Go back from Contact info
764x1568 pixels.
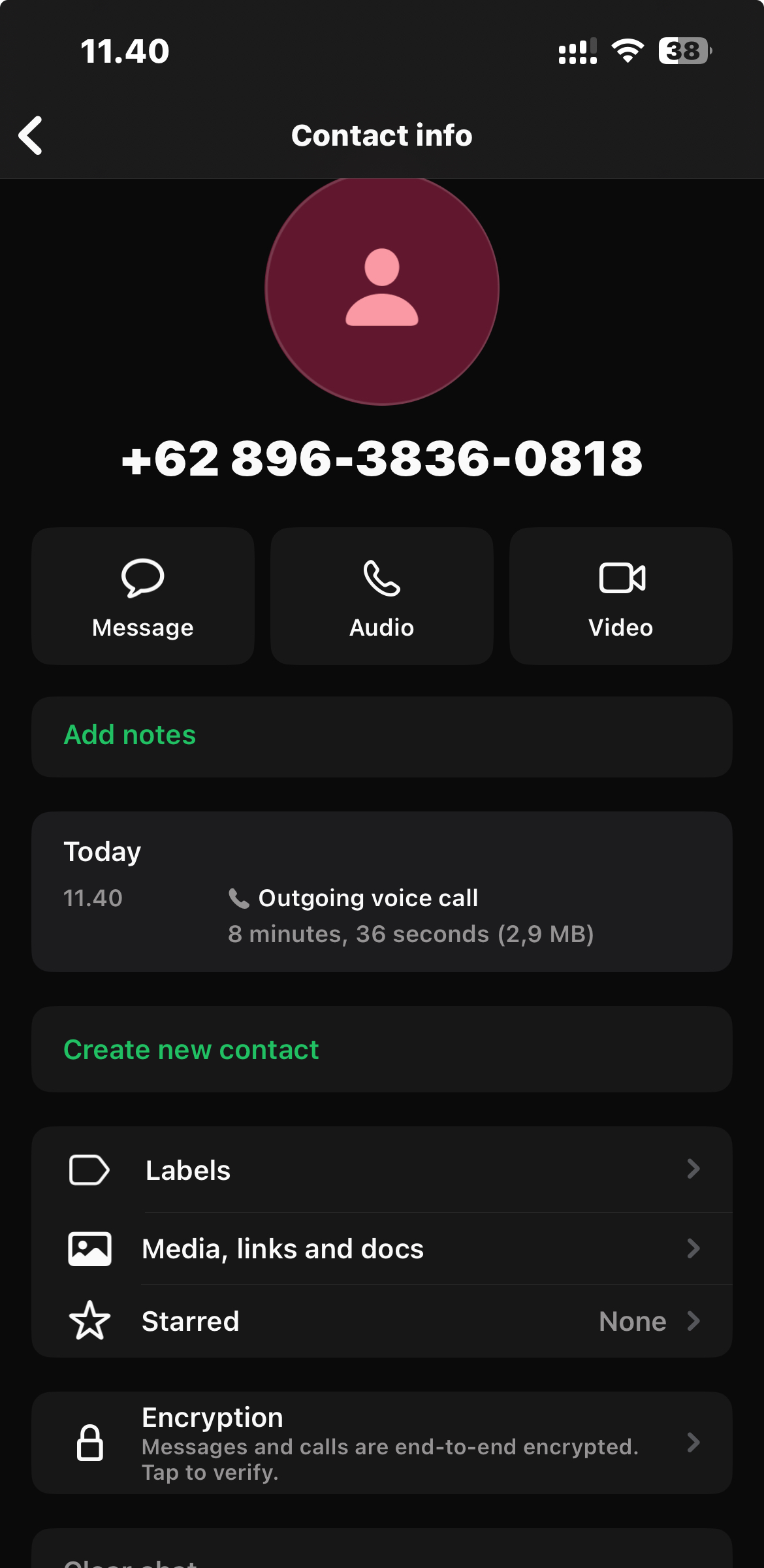click(31, 136)
